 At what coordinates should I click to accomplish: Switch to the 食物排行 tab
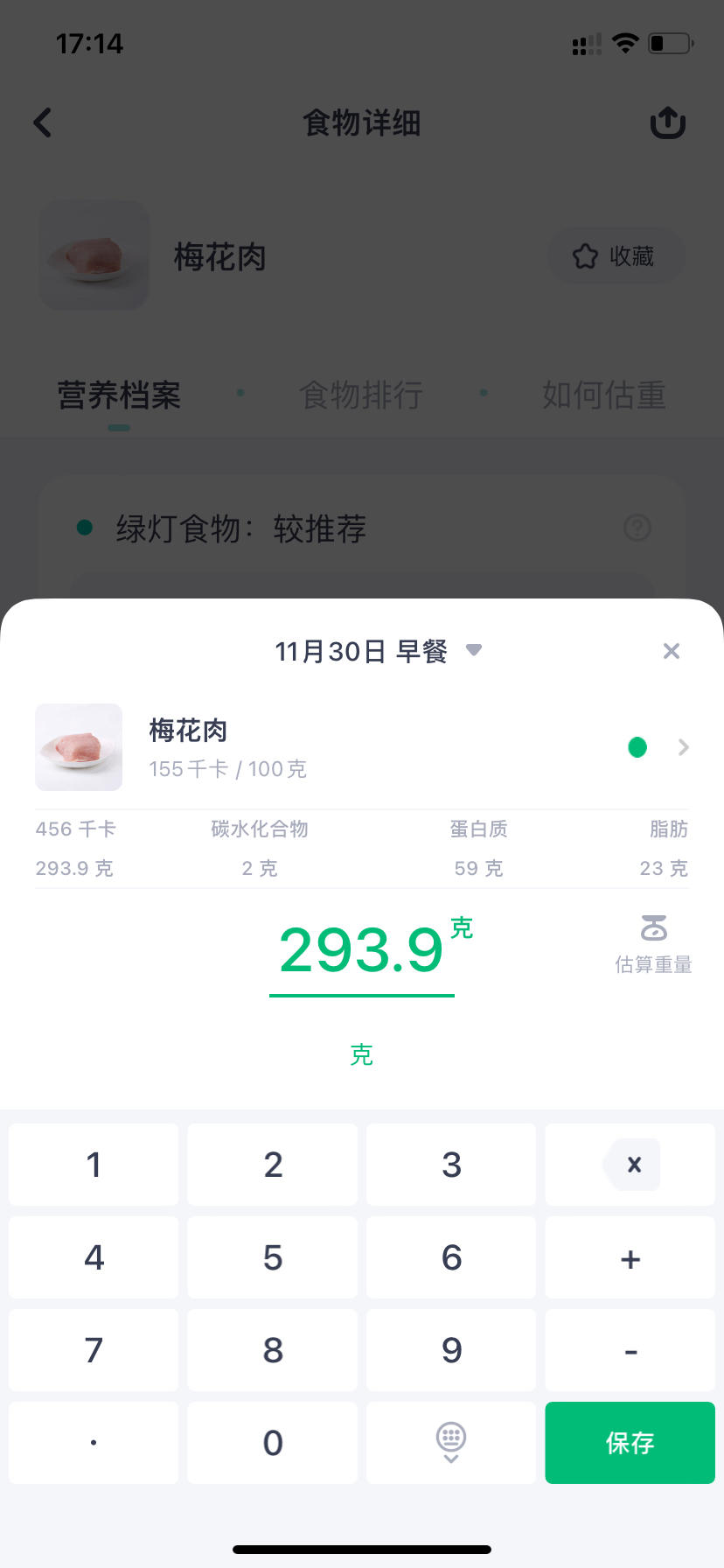pyautogui.click(x=361, y=395)
